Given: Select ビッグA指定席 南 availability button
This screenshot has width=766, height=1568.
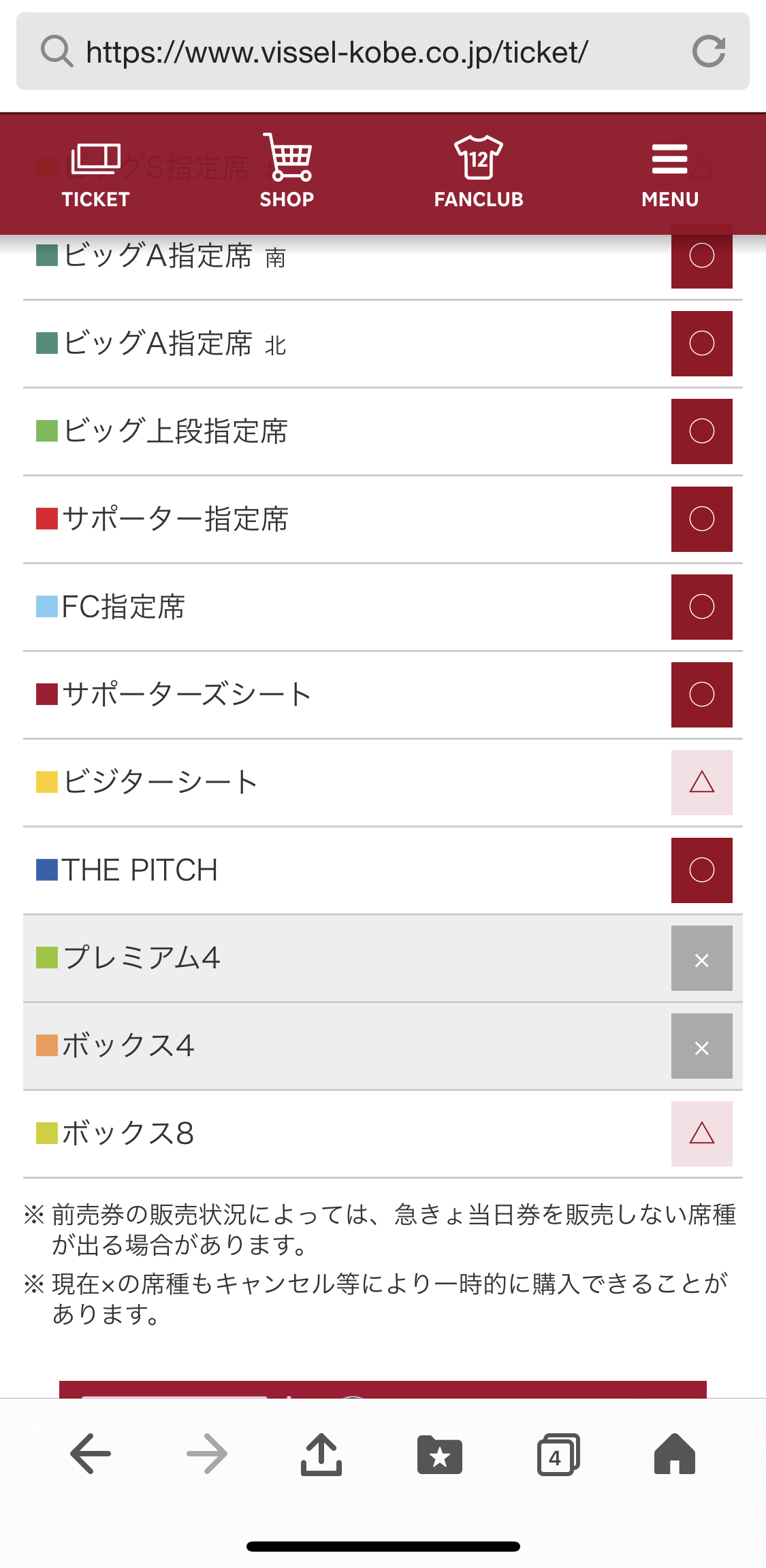Looking at the screenshot, I should (702, 256).
